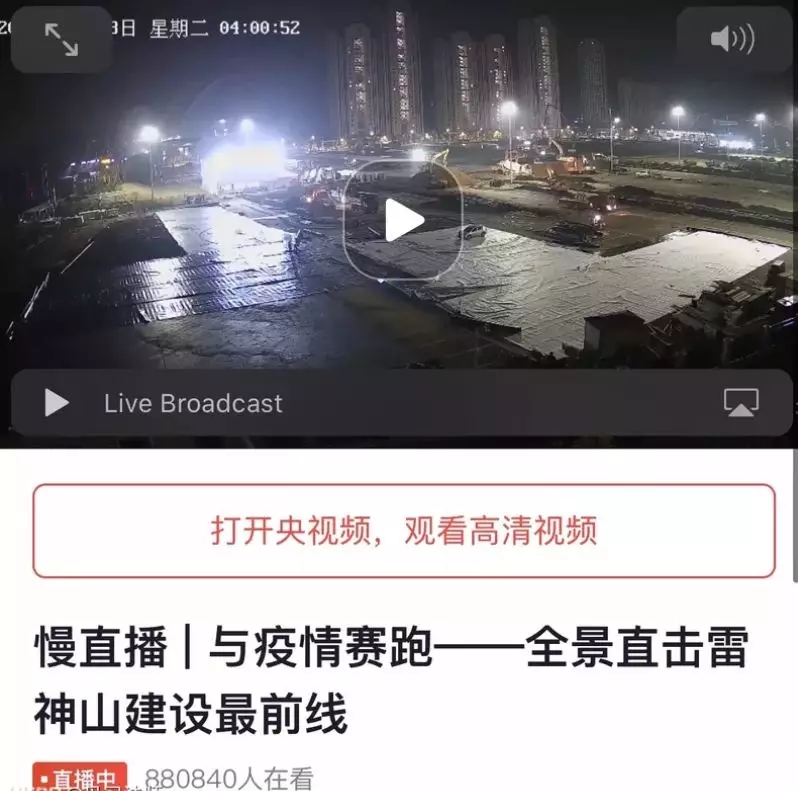Mute the live broadcast audio
Image resolution: width=798 pixels, height=791 pixels.
pos(732,39)
